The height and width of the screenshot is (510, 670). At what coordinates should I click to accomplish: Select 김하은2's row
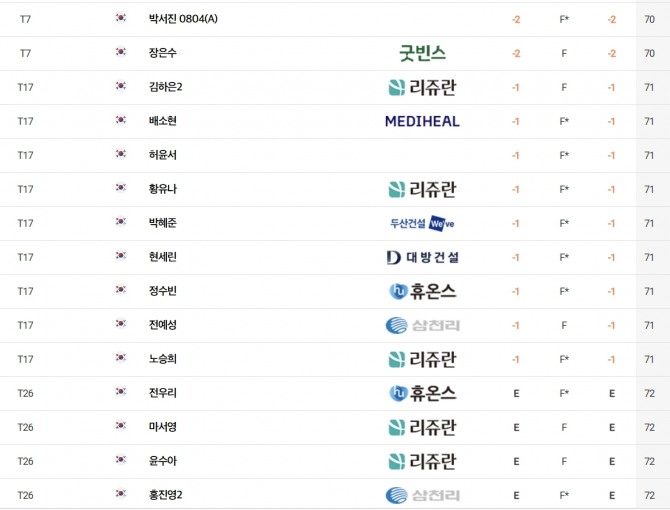pyautogui.click(x=335, y=88)
